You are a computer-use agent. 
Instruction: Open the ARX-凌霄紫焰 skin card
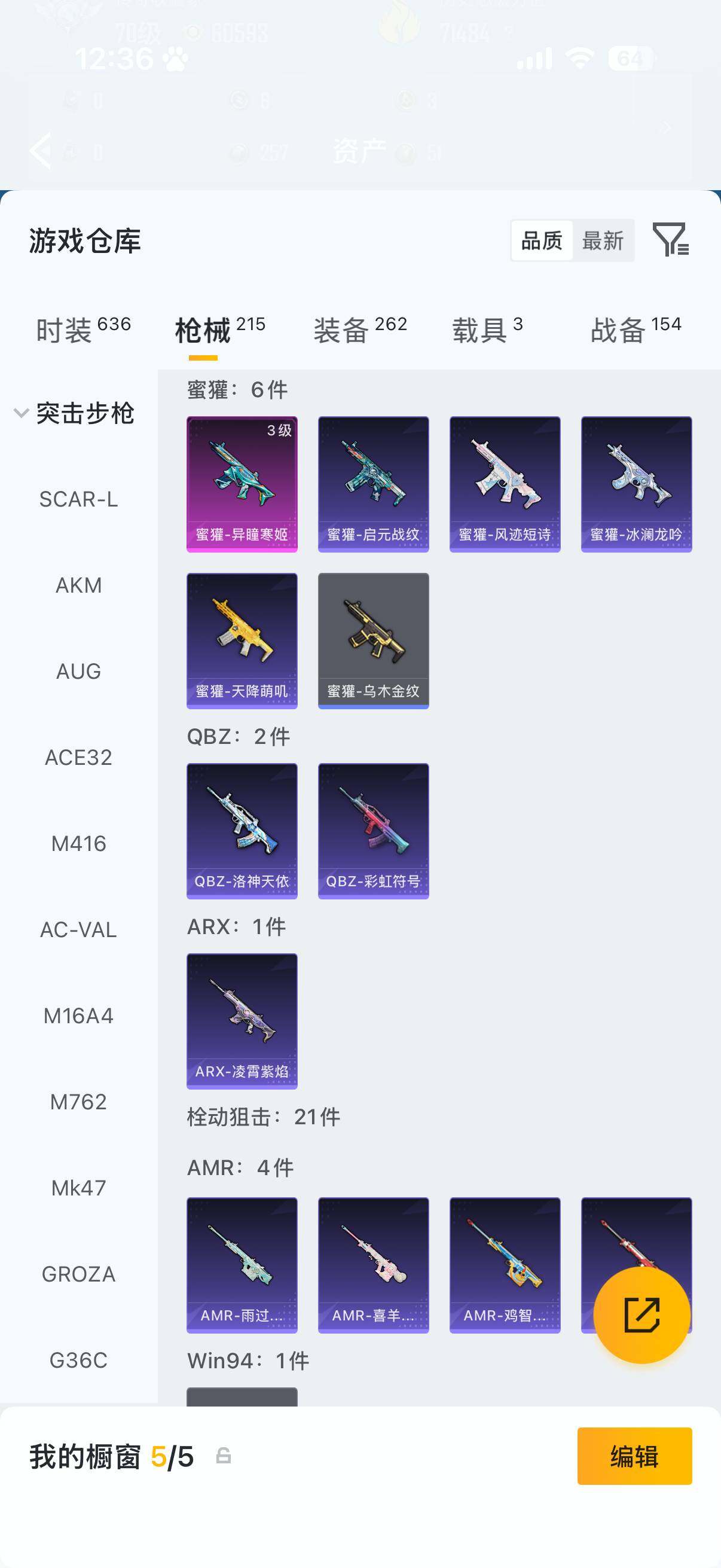242,1020
